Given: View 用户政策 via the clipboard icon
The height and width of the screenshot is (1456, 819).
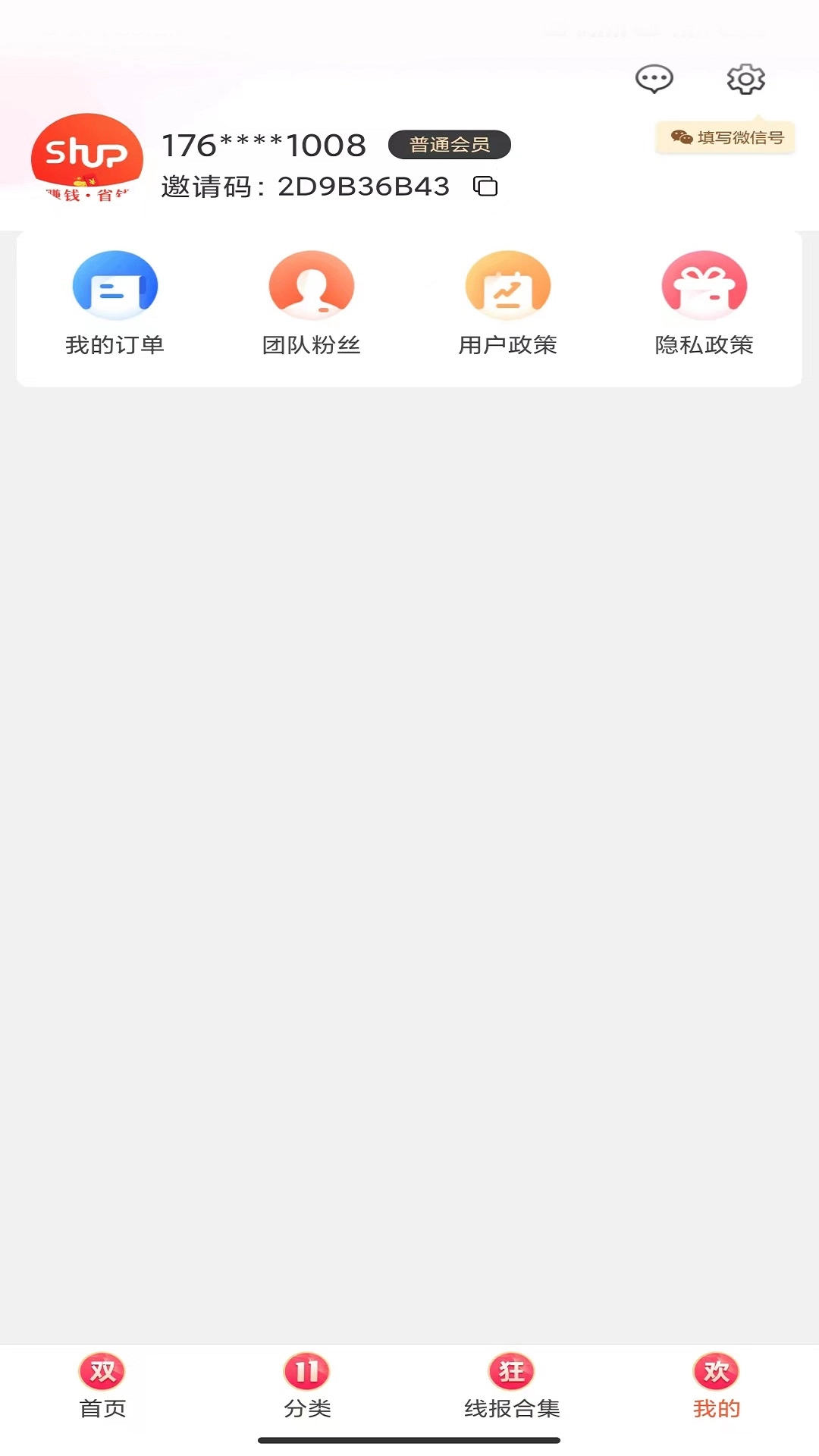Looking at the screenshot, I should 507,285.
